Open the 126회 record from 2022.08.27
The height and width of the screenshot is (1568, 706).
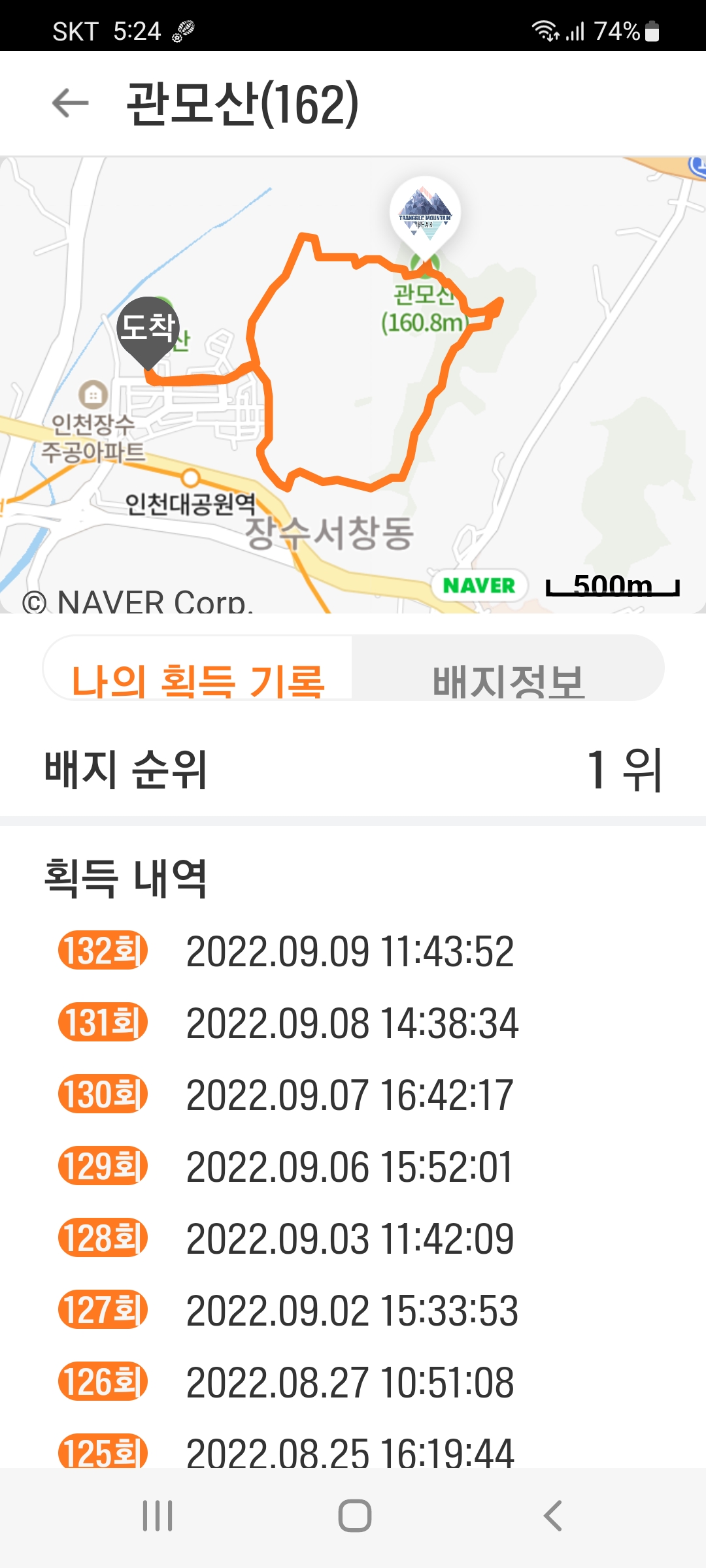[x=353, y=1382]
